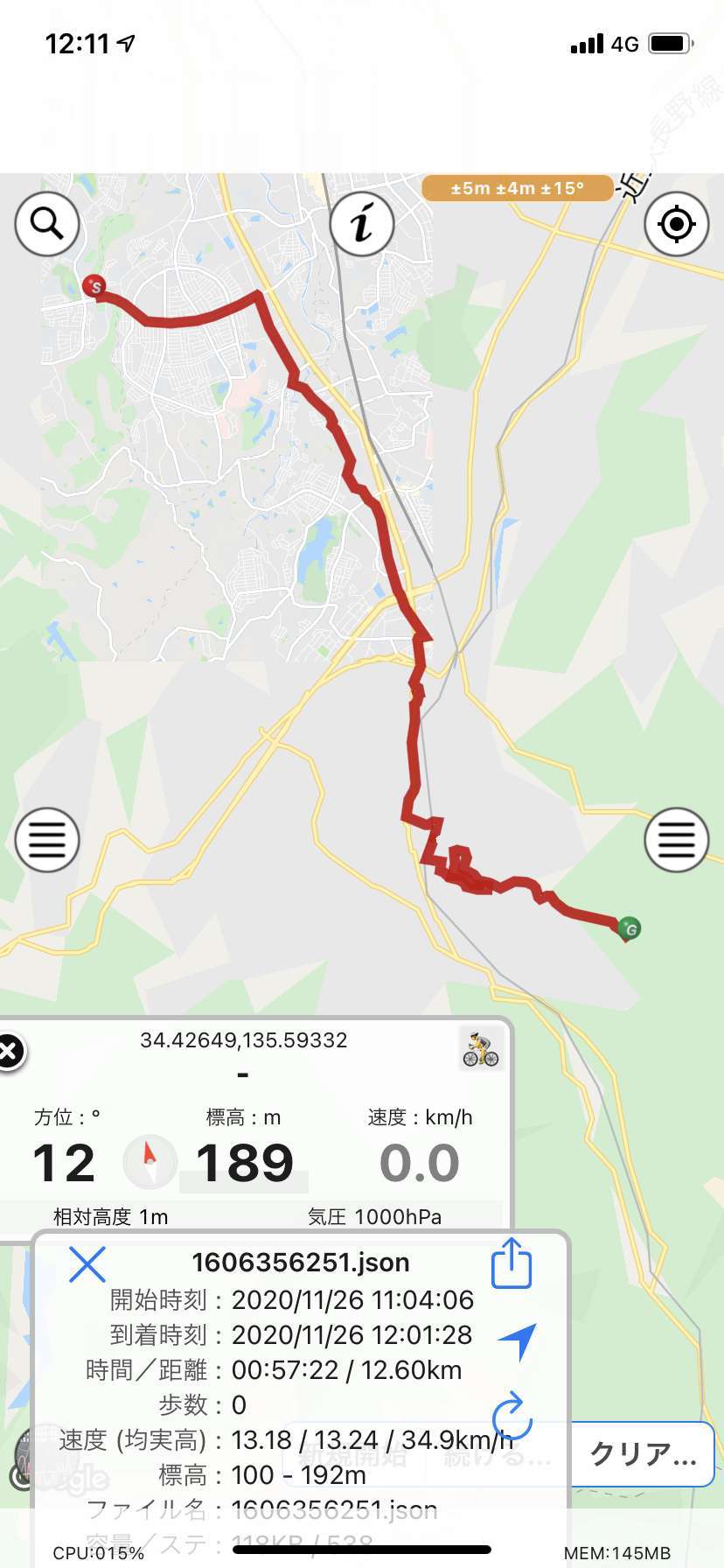Tap the クリア… button

pyautogui.click(x=643, y=1454)
